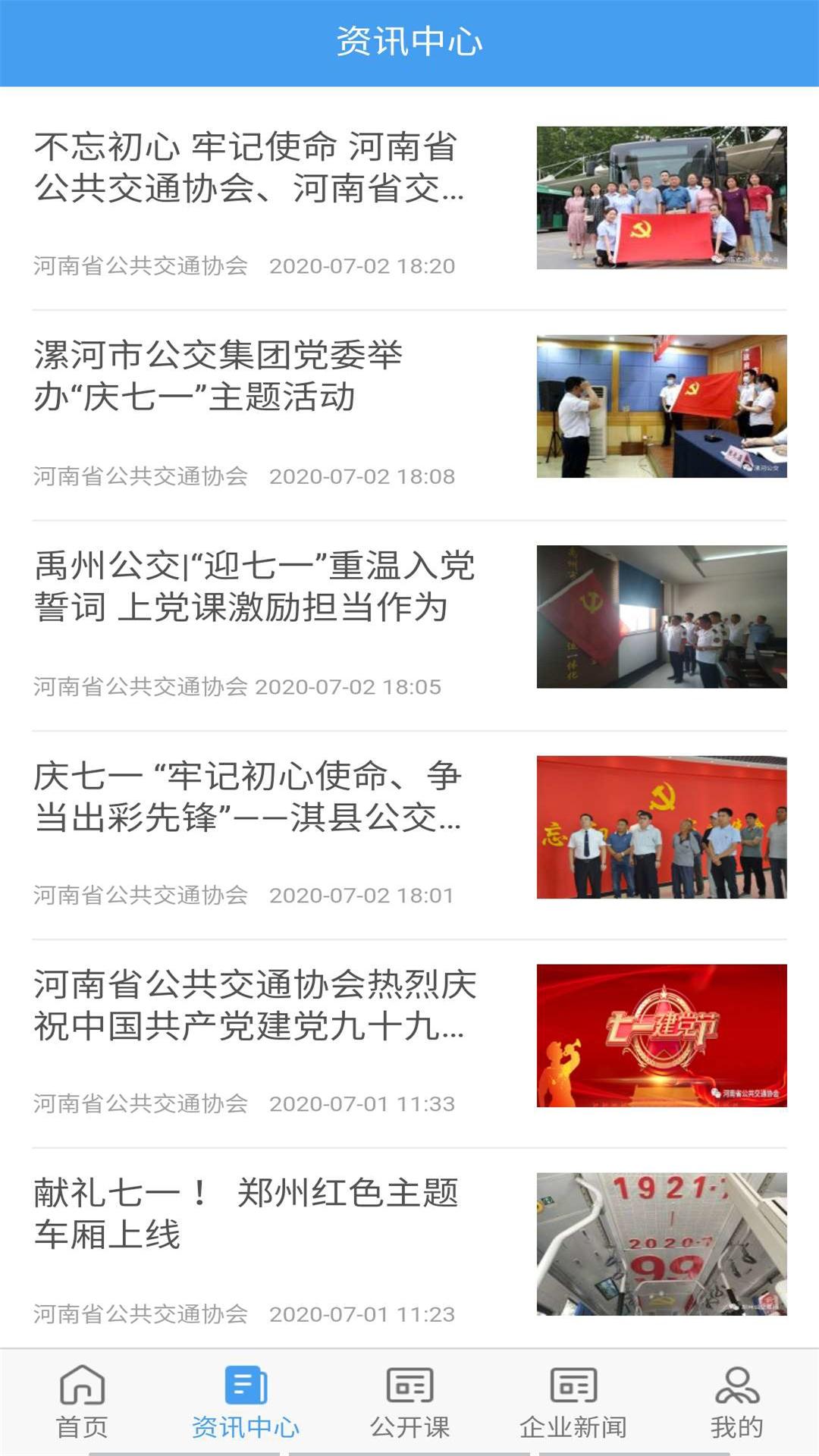The image size is (819, 1456).
Task: Click the 资讯中心 title bar
Action: click(409, 42)
